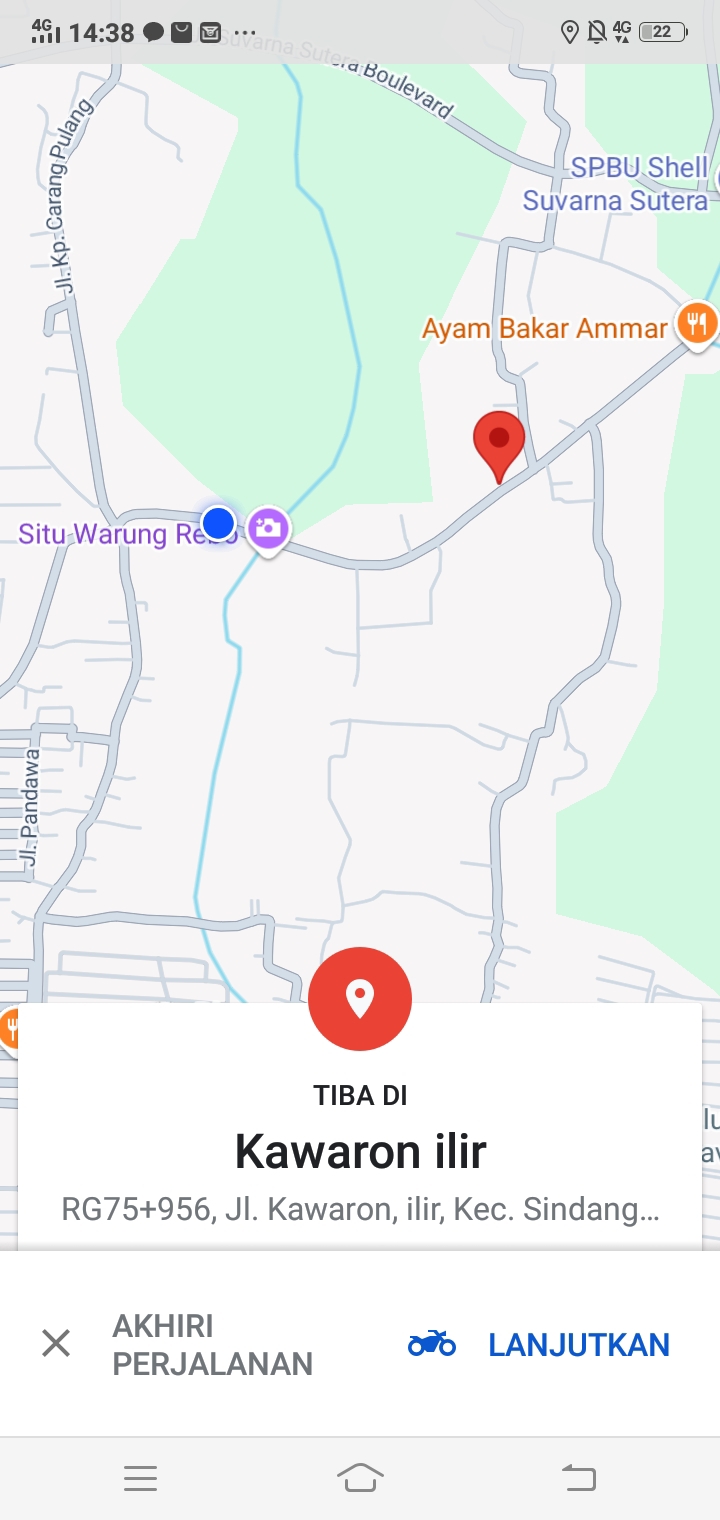The image size is (720, 1520).
Task: Show recent apps menu
Action: [x=141, y=1477]
